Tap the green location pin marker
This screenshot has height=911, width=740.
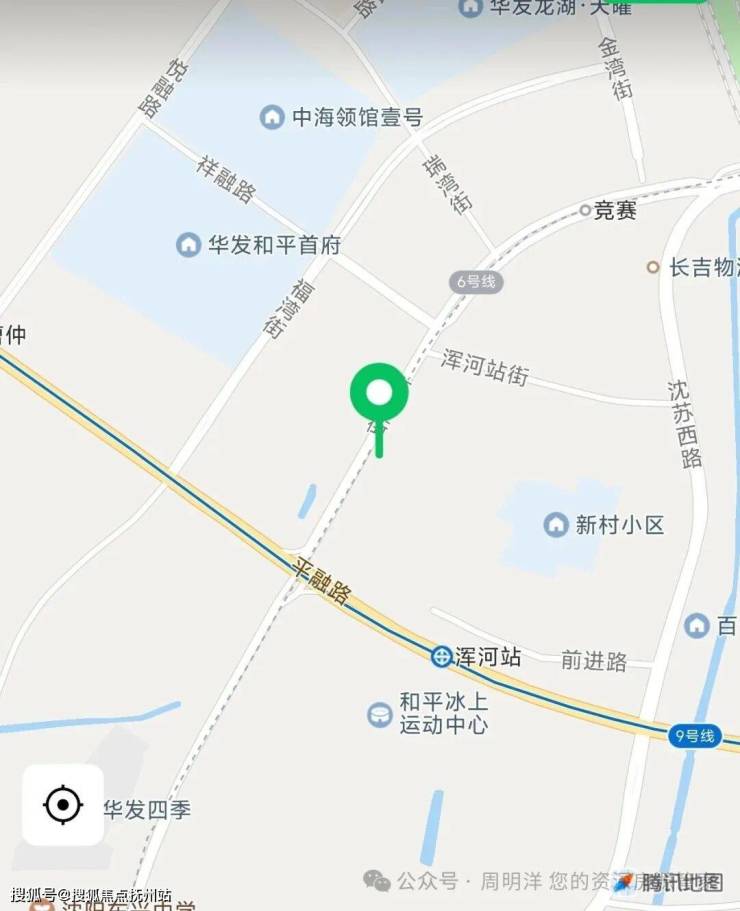coord(379,394)
